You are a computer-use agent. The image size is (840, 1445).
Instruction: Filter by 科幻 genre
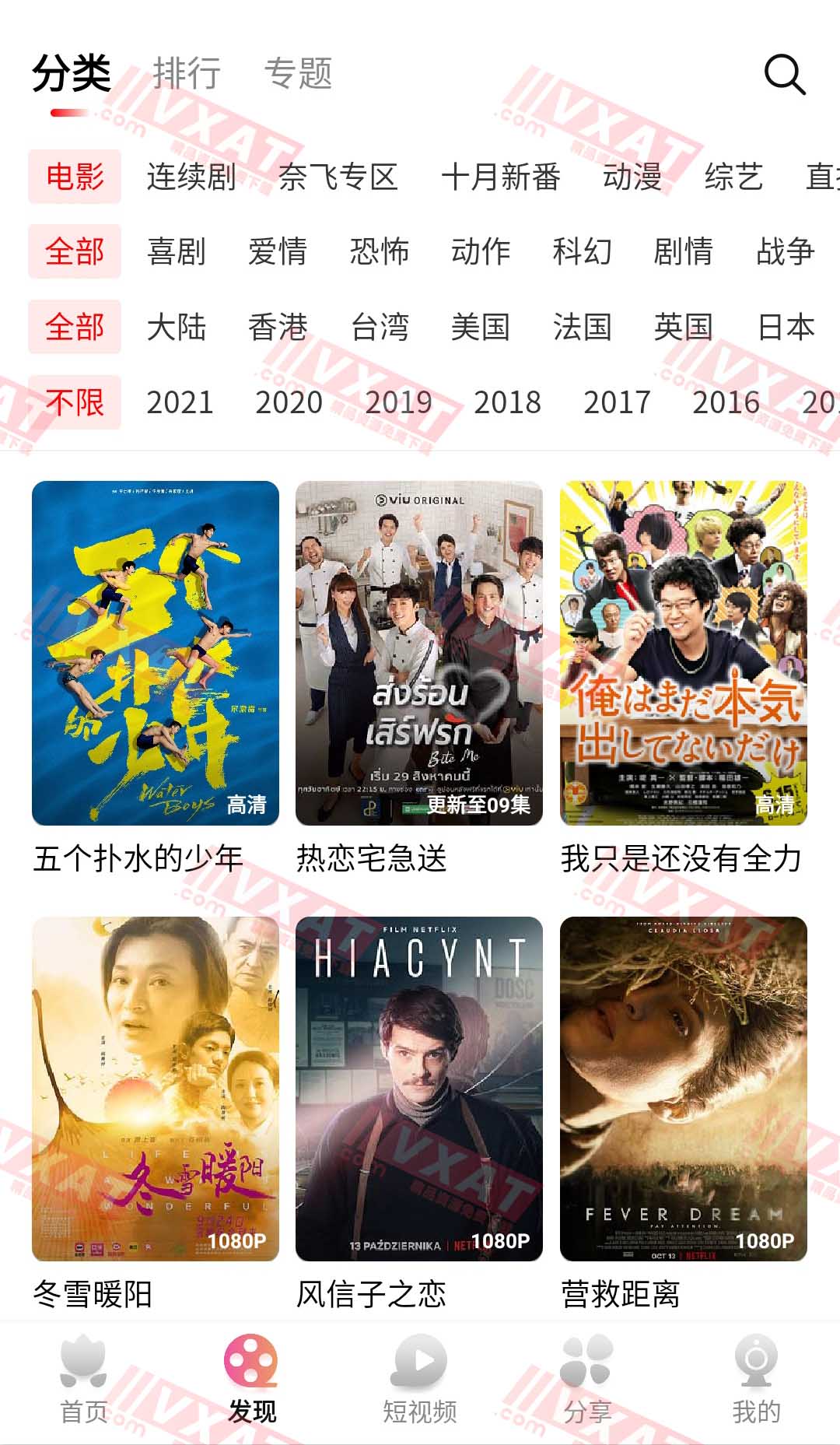(582, 251)
